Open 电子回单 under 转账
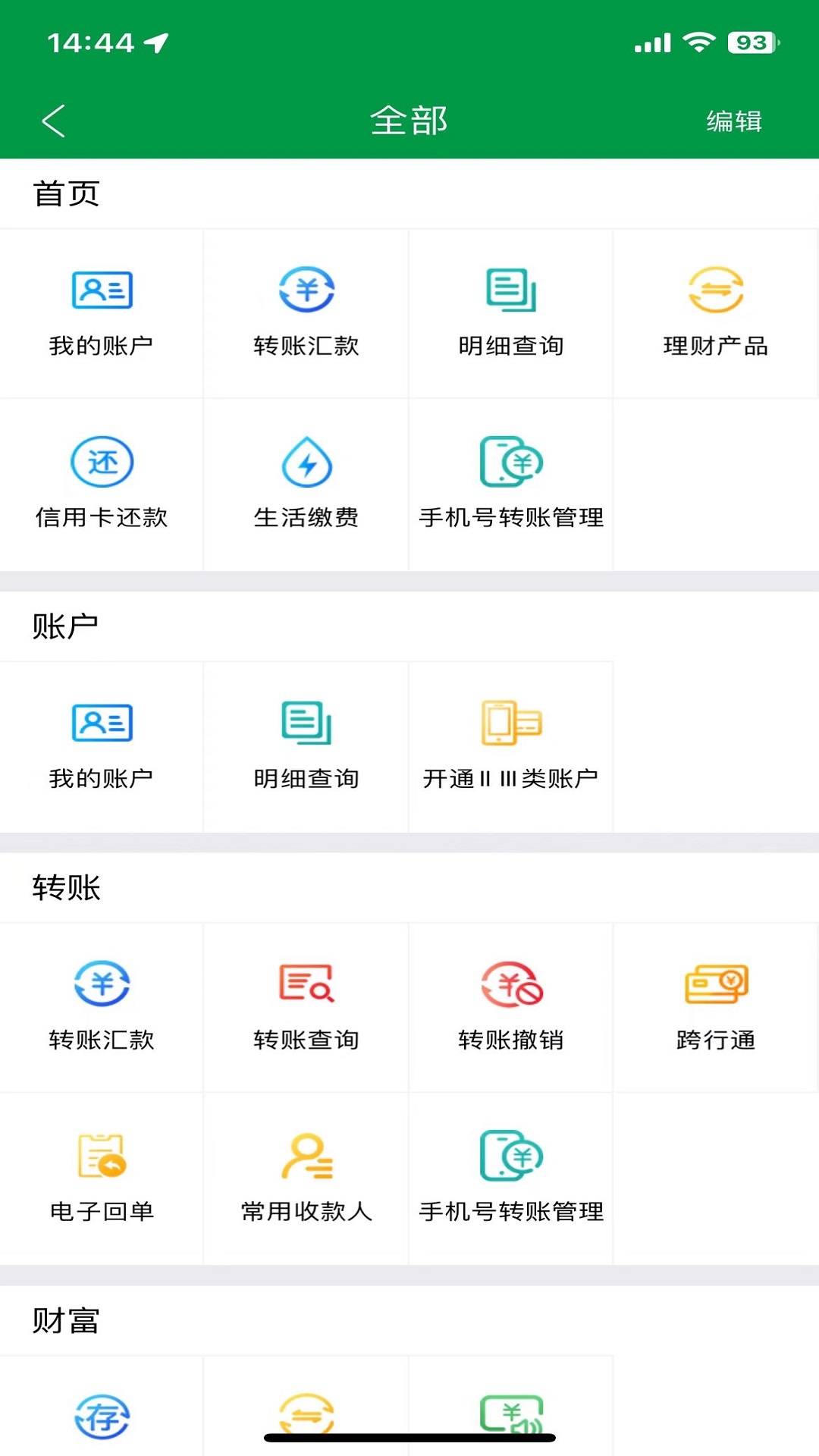Viewport: 819px width, 1456px height. point(102,1179)
